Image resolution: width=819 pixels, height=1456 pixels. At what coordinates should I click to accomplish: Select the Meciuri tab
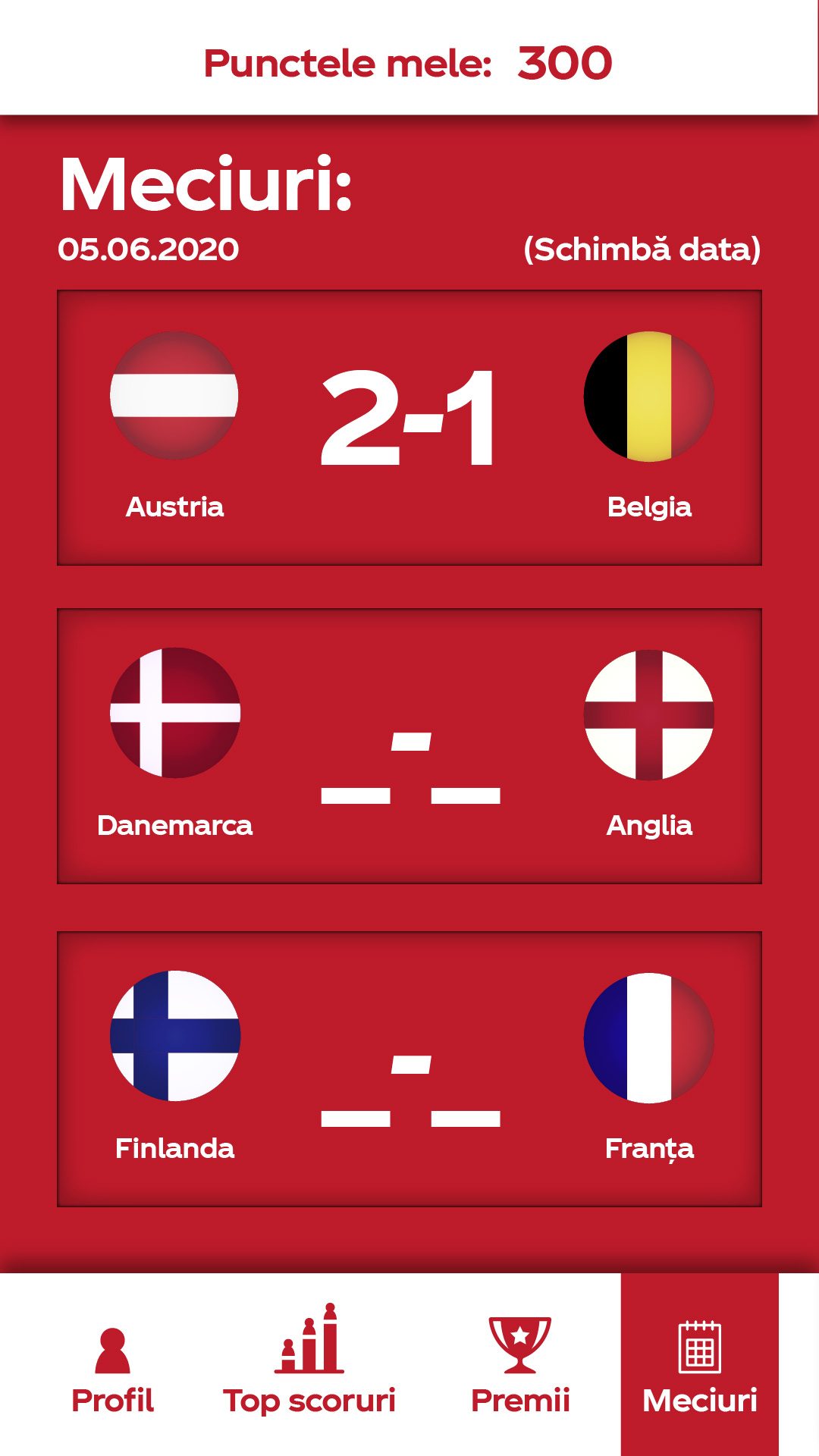pyautogui.click(x=700, y=1364)
